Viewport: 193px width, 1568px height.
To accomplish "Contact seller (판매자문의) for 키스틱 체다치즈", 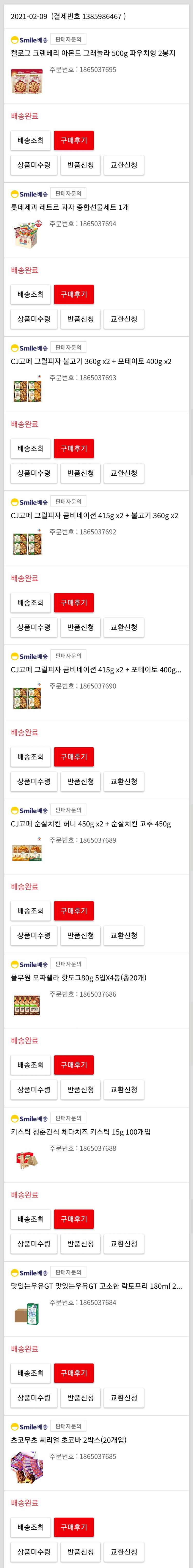I will coord(68,1118).
